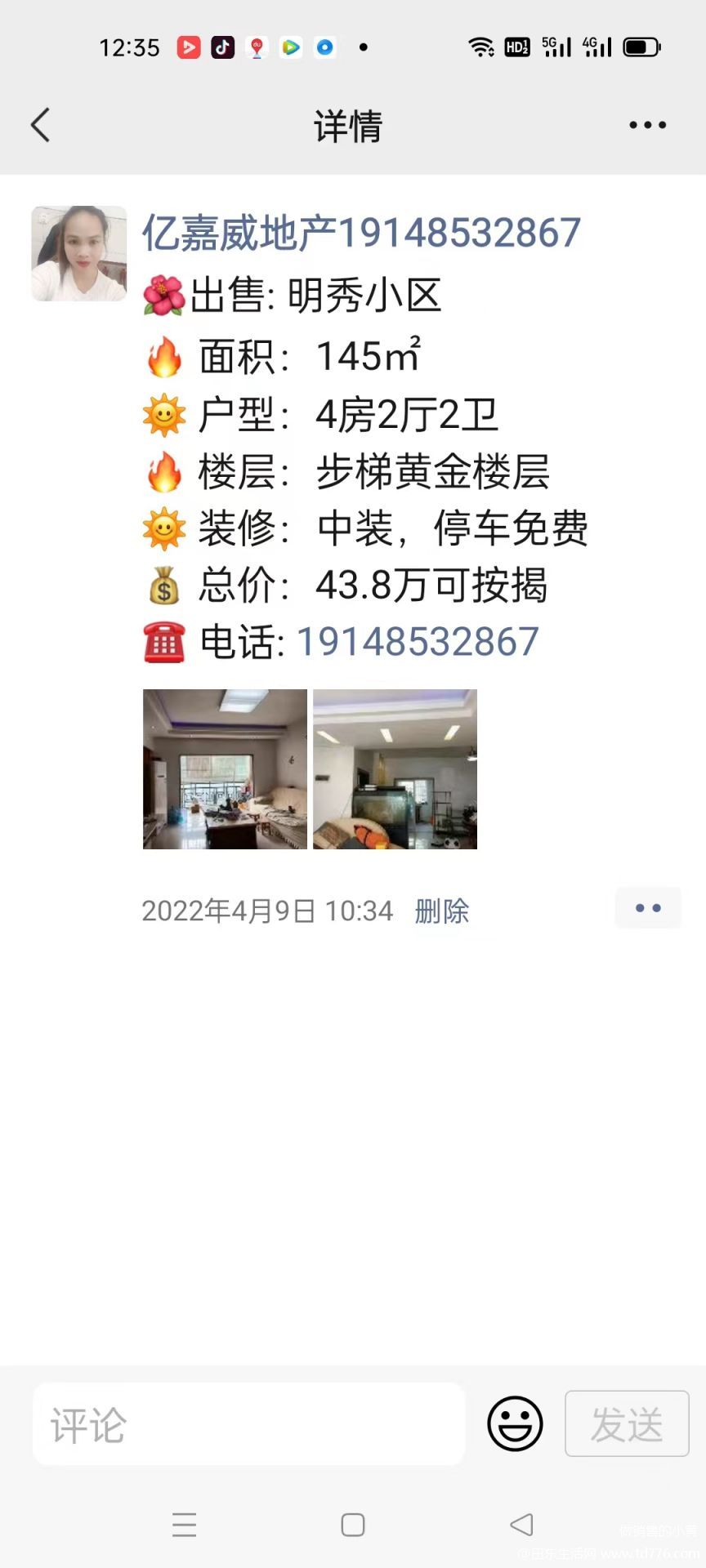
Task: Open 亿嘉威地产19148532867 profile name link
Action: 361,233
